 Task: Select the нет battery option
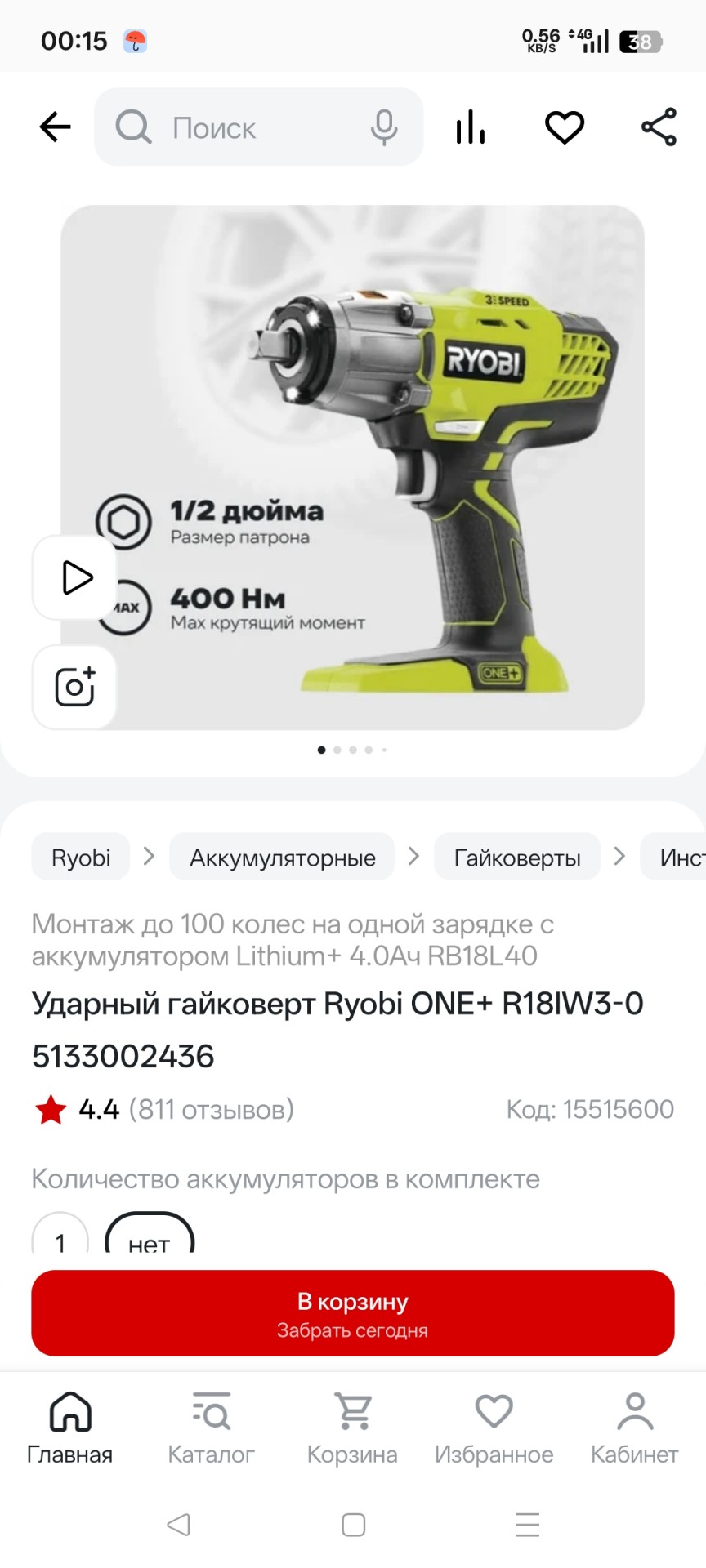click(150, 1235)
